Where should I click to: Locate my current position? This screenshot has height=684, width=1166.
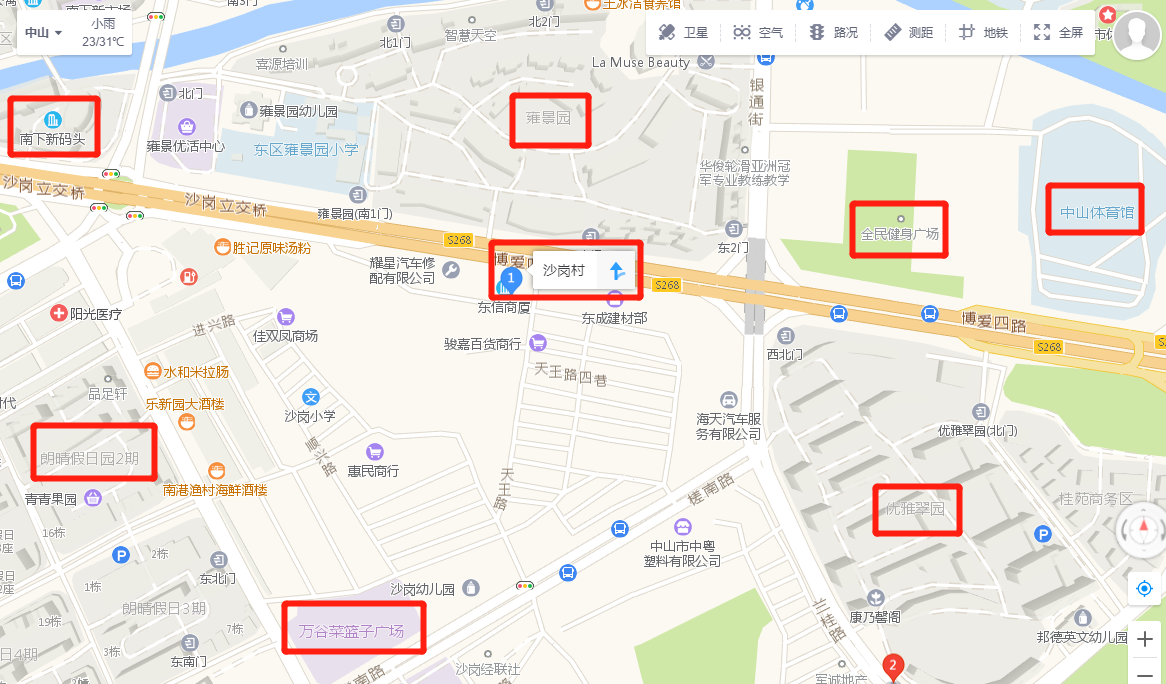pyautogui.click(x=1145, y=588)
